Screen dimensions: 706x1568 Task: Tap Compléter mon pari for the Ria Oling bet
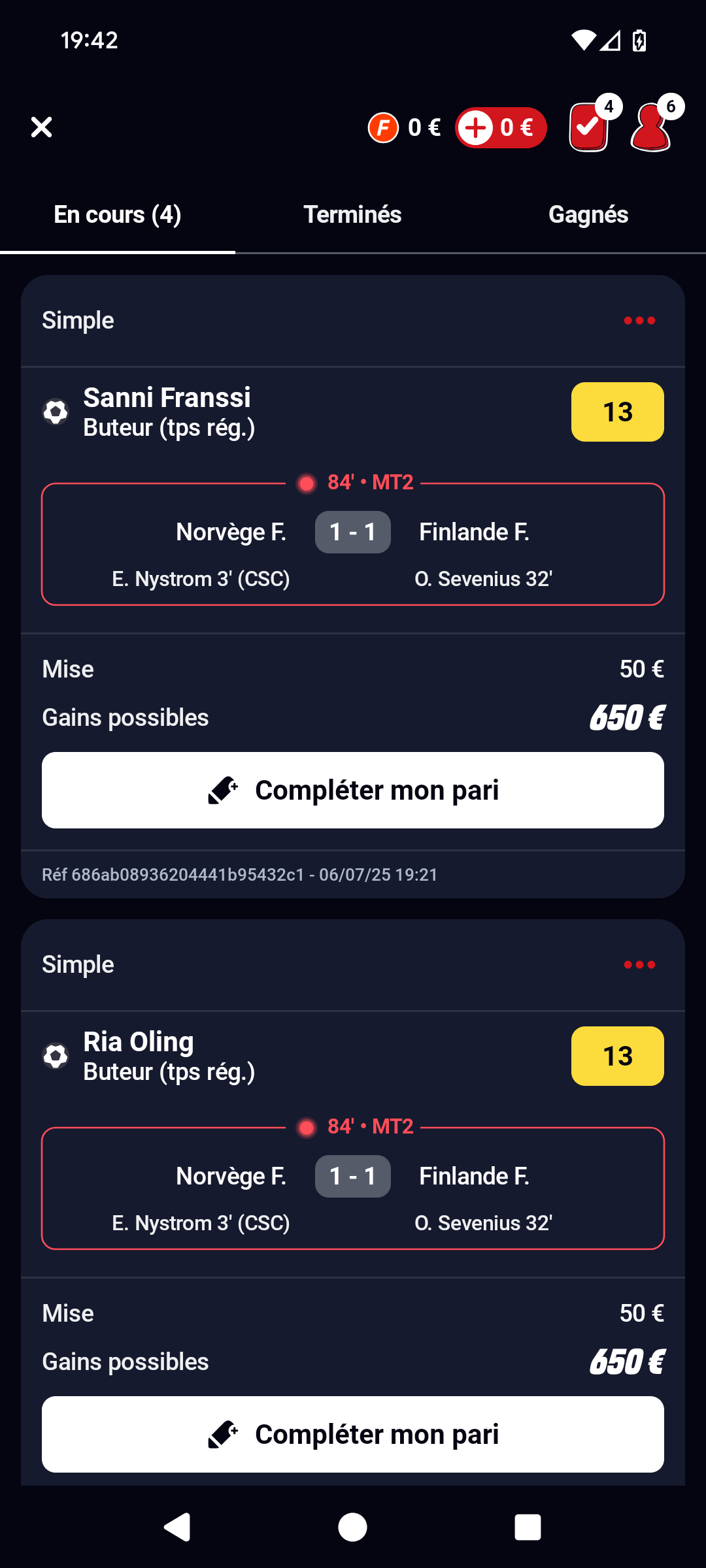pyautogui.click(x=353, y=1435)
